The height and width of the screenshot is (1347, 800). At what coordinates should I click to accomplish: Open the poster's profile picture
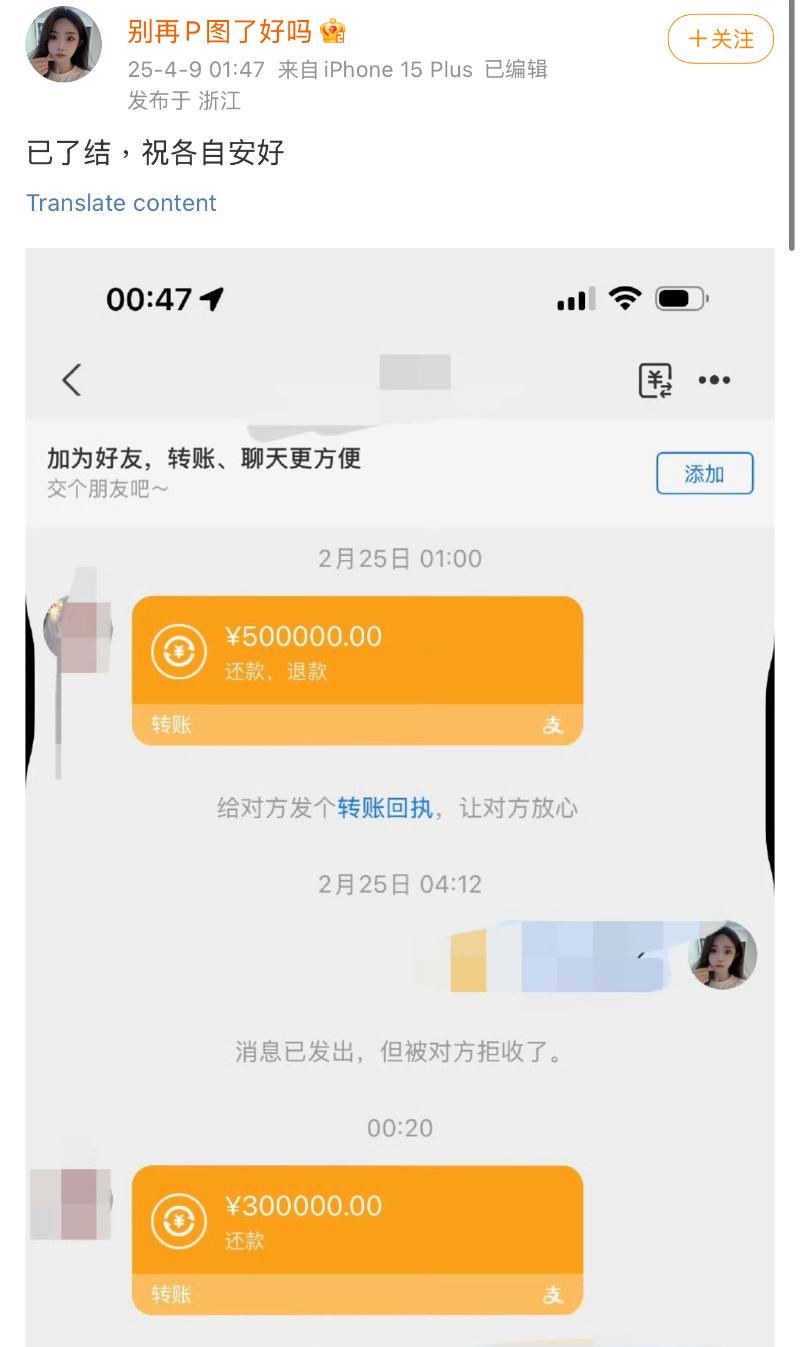tap(63, 45)
